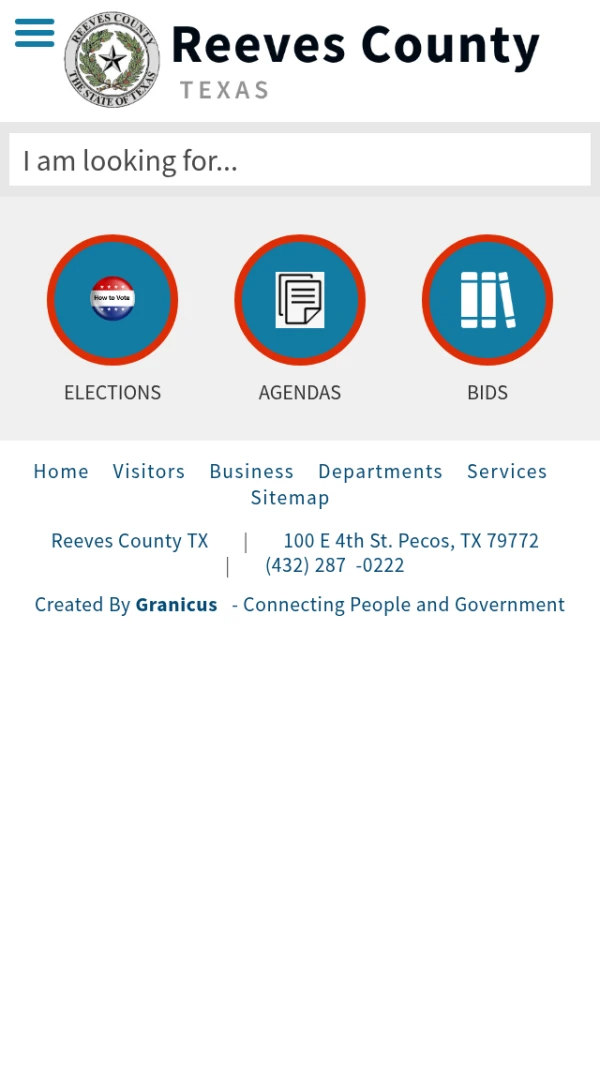The width and height of the screenshot is (600, 1065).
Task: Open the Bids shortcut
Action: (x=487, y=300)
